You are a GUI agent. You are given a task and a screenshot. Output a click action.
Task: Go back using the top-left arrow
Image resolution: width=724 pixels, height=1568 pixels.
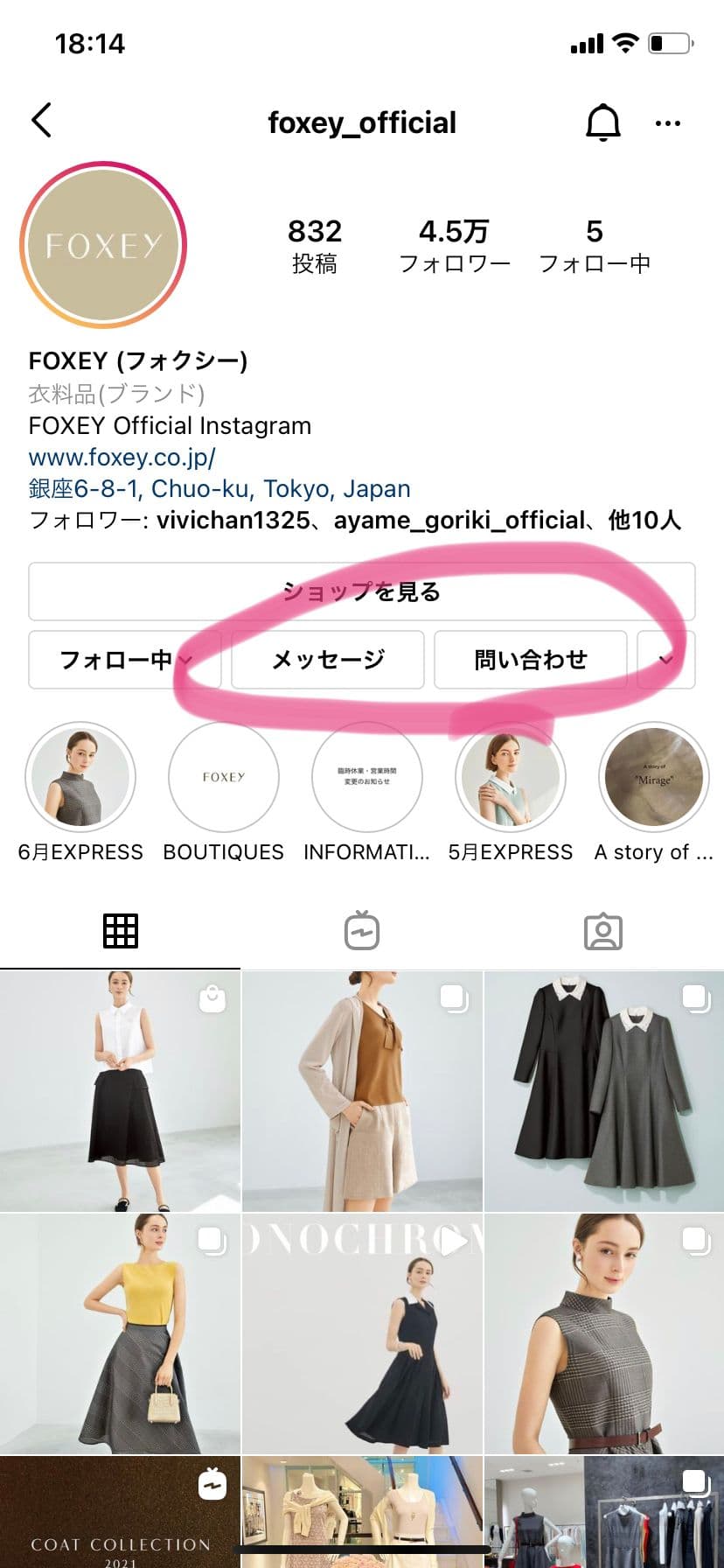pyautogui.click(x=41, y=121)
